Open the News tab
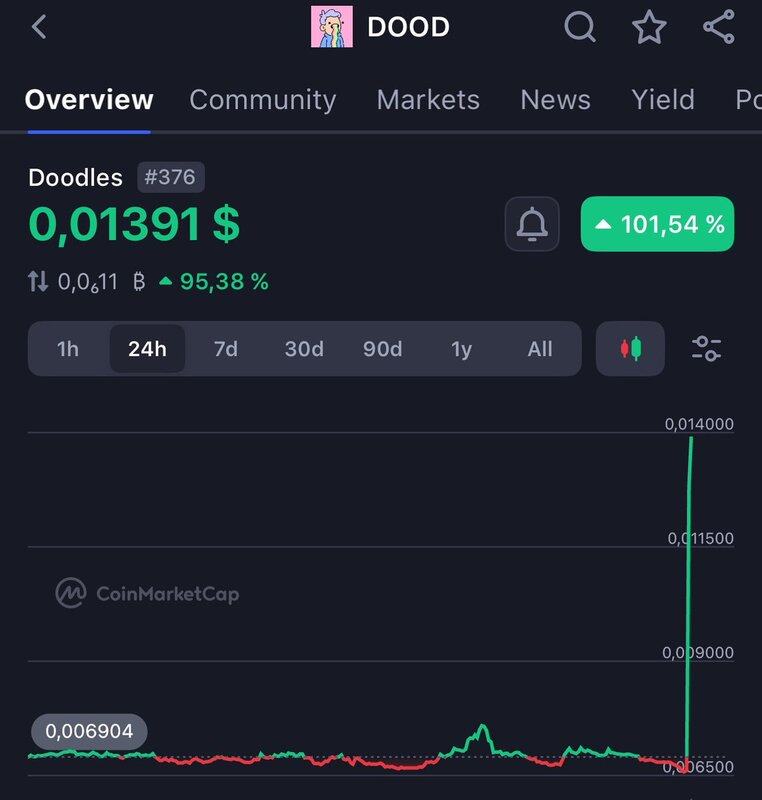The height and width of the screenshot is (800, 762). 555,100
